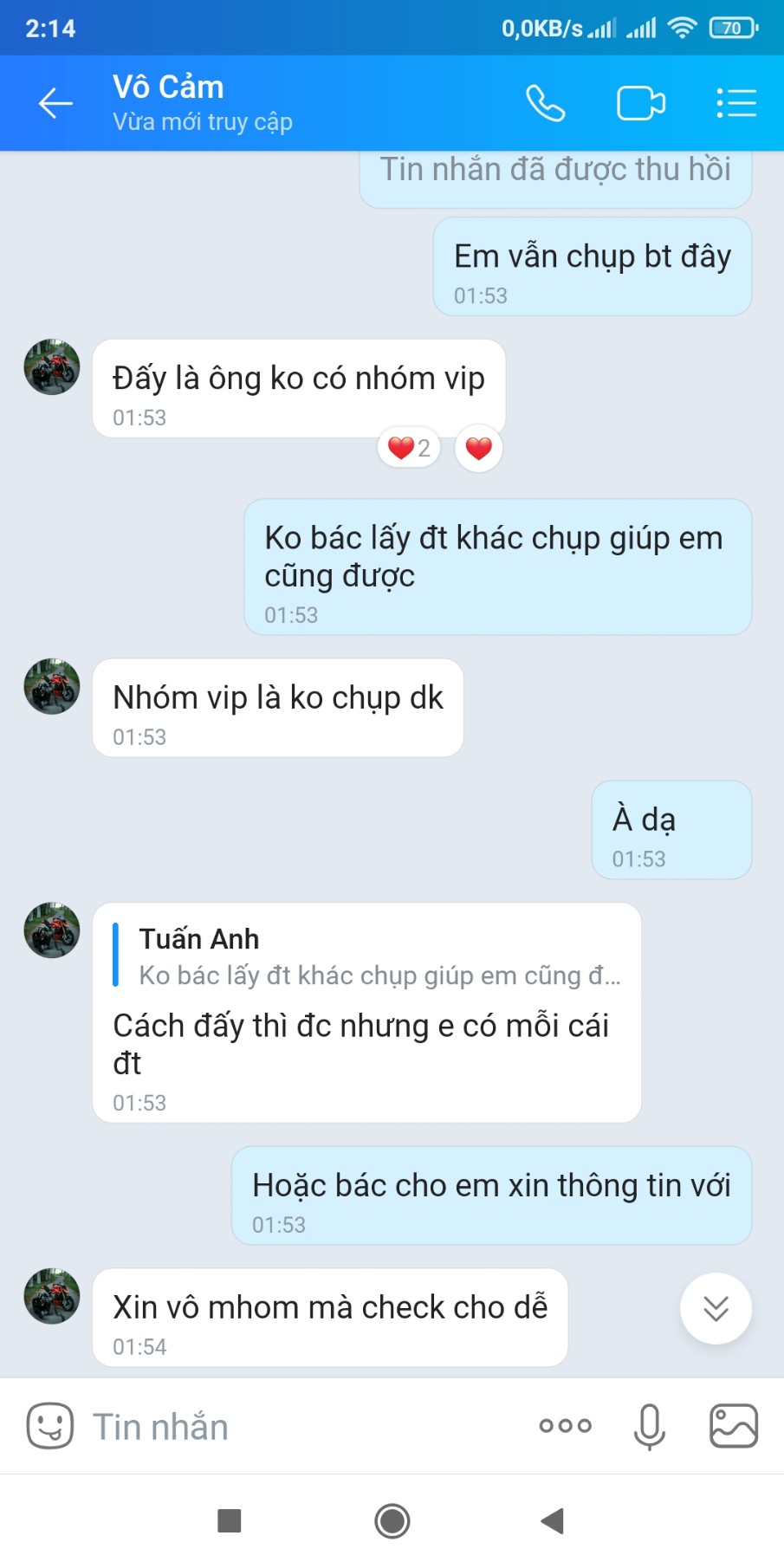Open the sender avatar beside the Nhóm vip message
Screen dimensions: 784x1568
tap(52, 686)
